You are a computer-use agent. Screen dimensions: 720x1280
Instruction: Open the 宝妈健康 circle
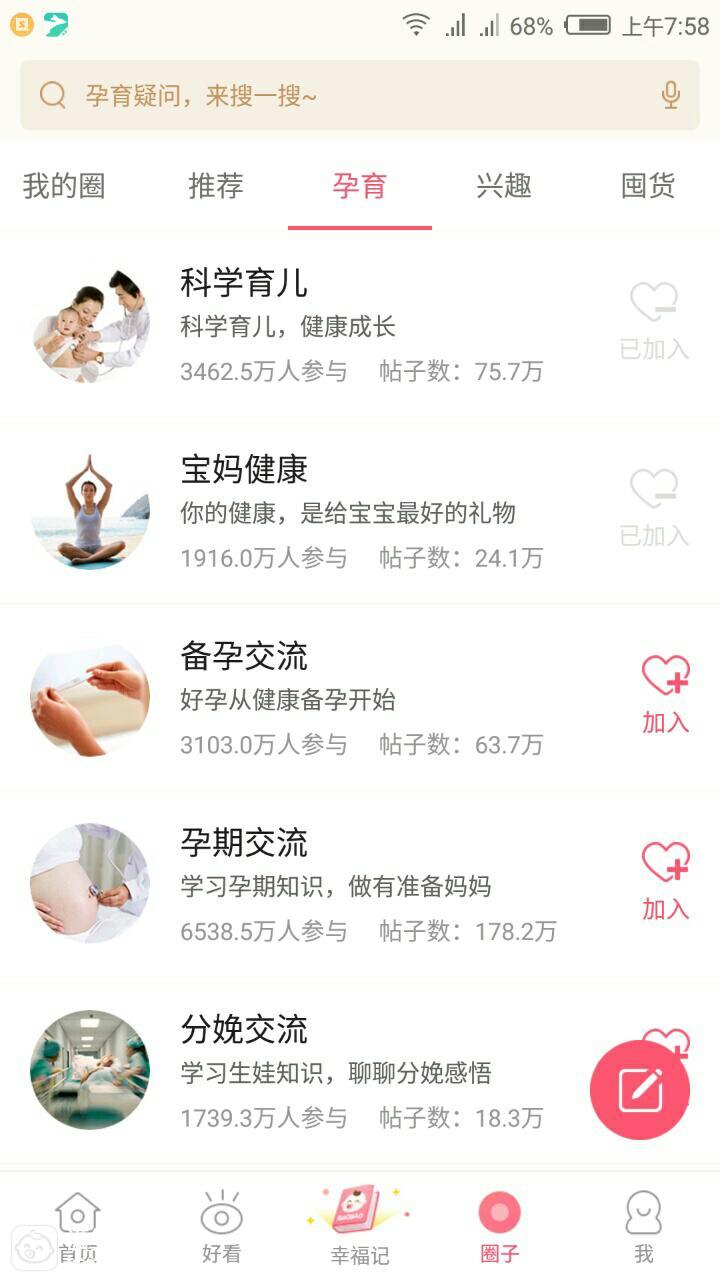tap(300, 511)
